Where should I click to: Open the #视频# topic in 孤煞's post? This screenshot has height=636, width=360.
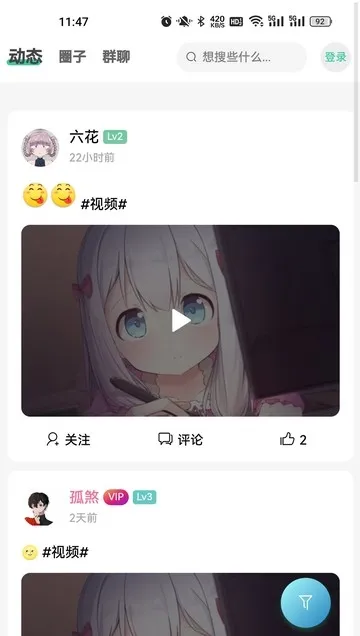point(65,552)
